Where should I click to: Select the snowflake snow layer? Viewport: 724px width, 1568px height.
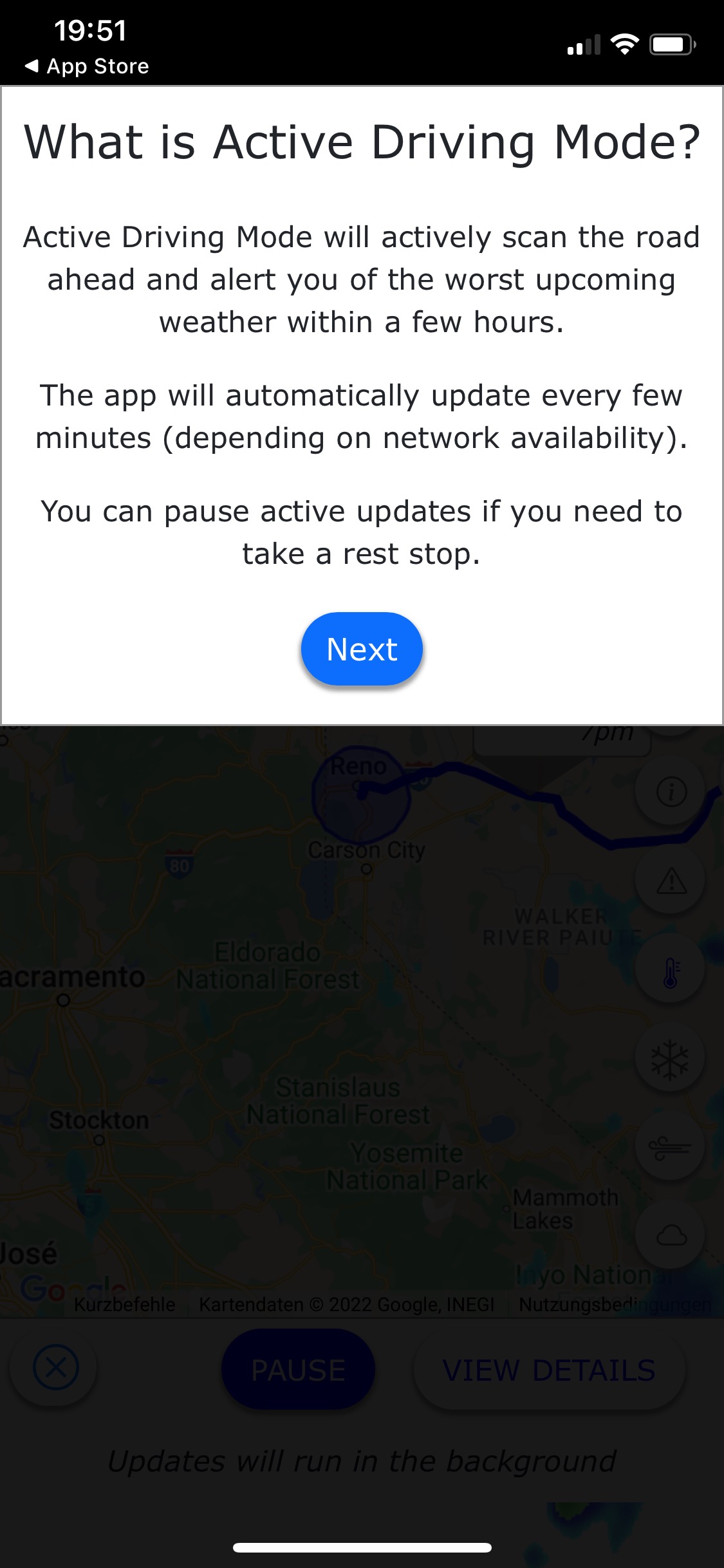tap(671, 1058)
